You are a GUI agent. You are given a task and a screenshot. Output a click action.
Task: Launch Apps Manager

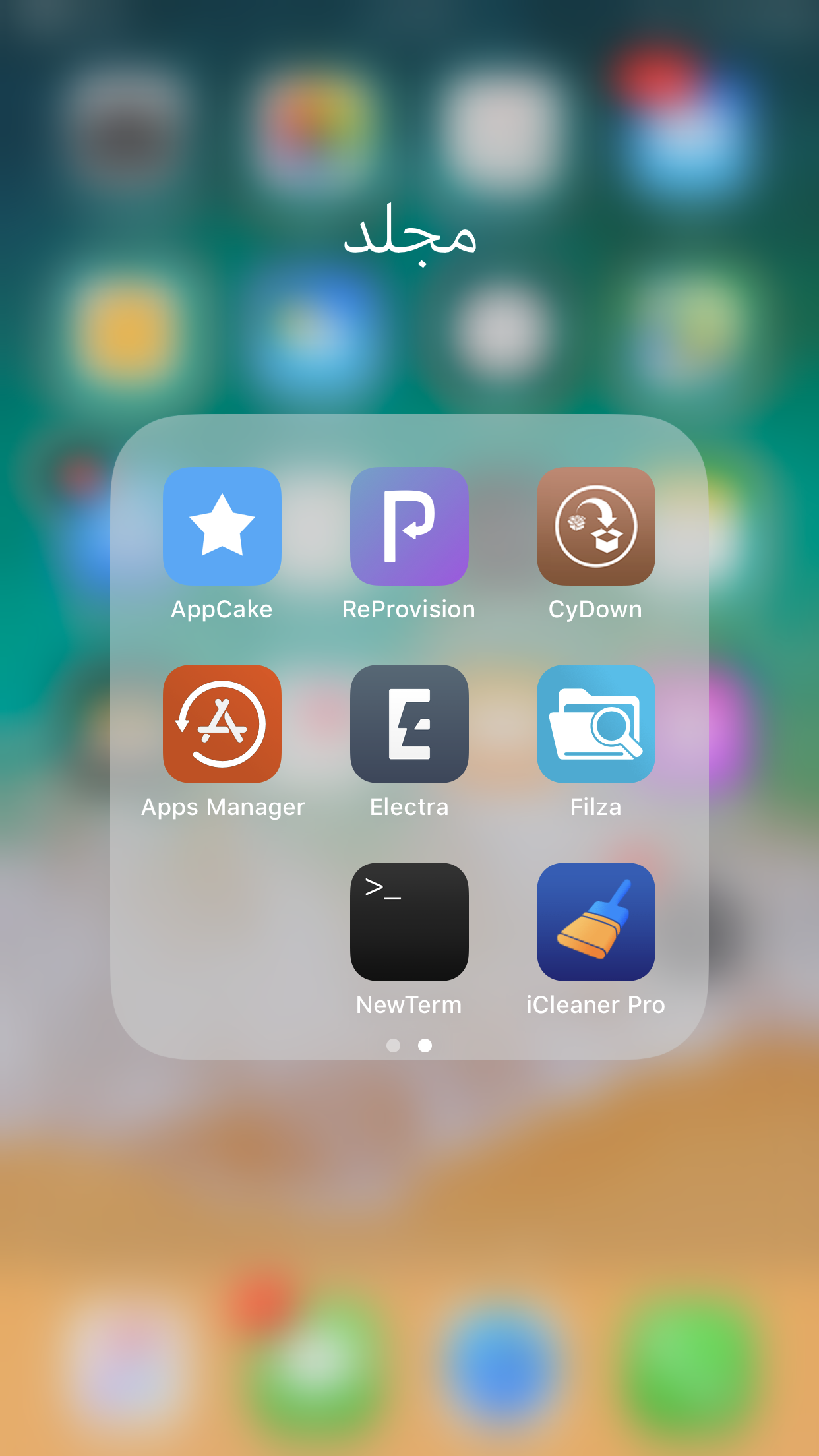[222, 723]
